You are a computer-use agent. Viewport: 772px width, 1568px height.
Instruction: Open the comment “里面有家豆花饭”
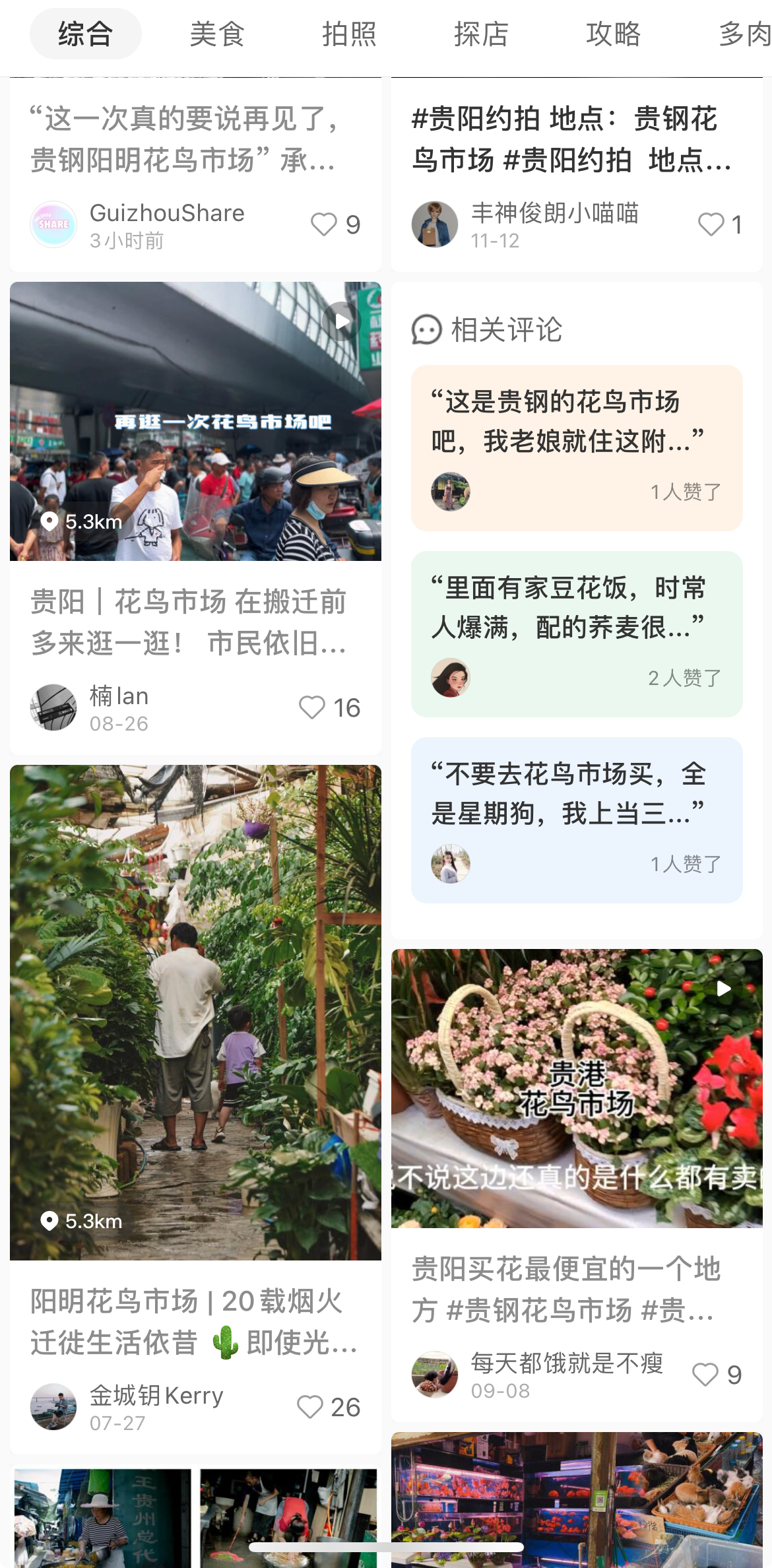pyautogui.click(x=576, y=634)
